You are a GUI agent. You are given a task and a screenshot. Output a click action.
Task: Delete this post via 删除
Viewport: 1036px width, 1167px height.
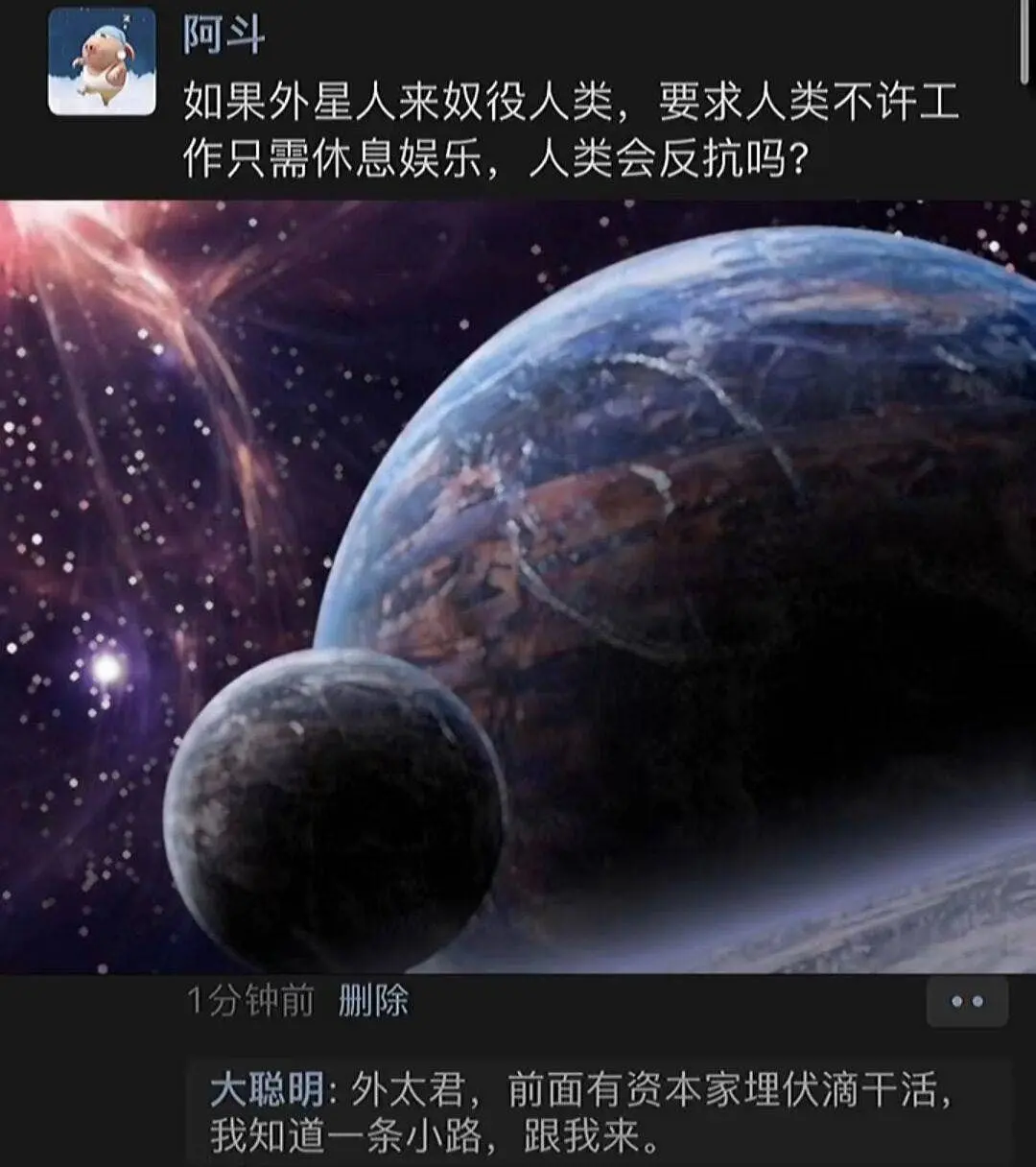pyautogui.click(x=373, y=1001)
